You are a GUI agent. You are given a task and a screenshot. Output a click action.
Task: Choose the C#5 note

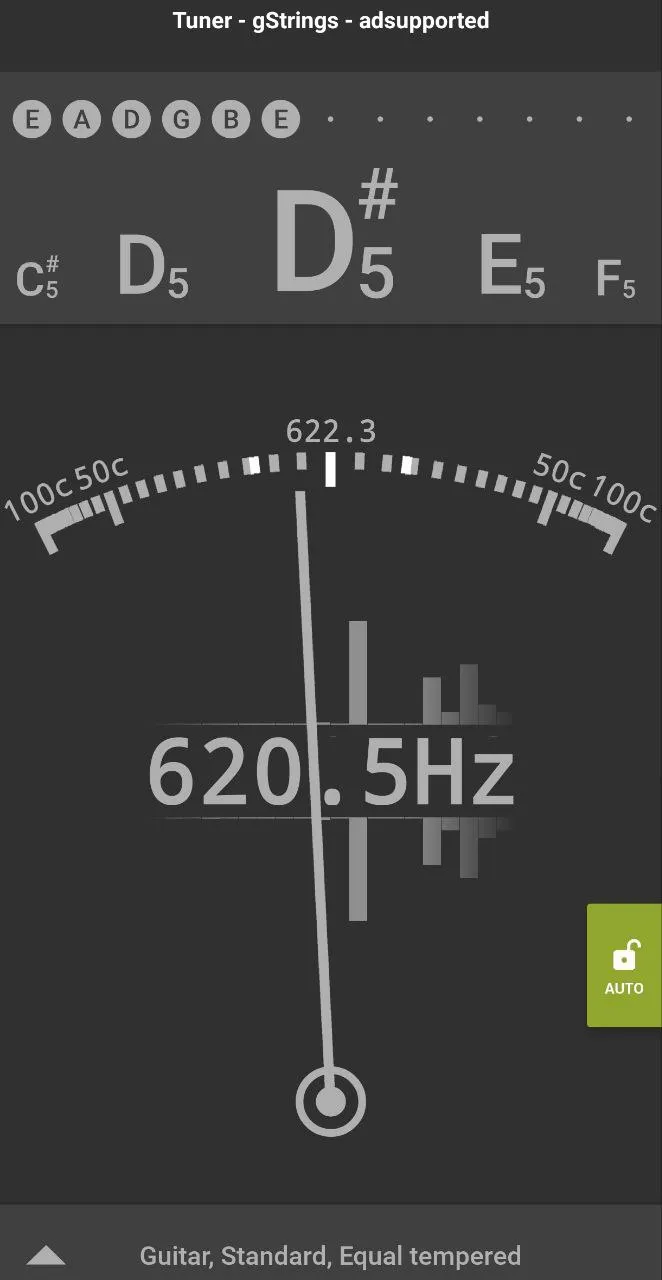[x=38, y=278]
